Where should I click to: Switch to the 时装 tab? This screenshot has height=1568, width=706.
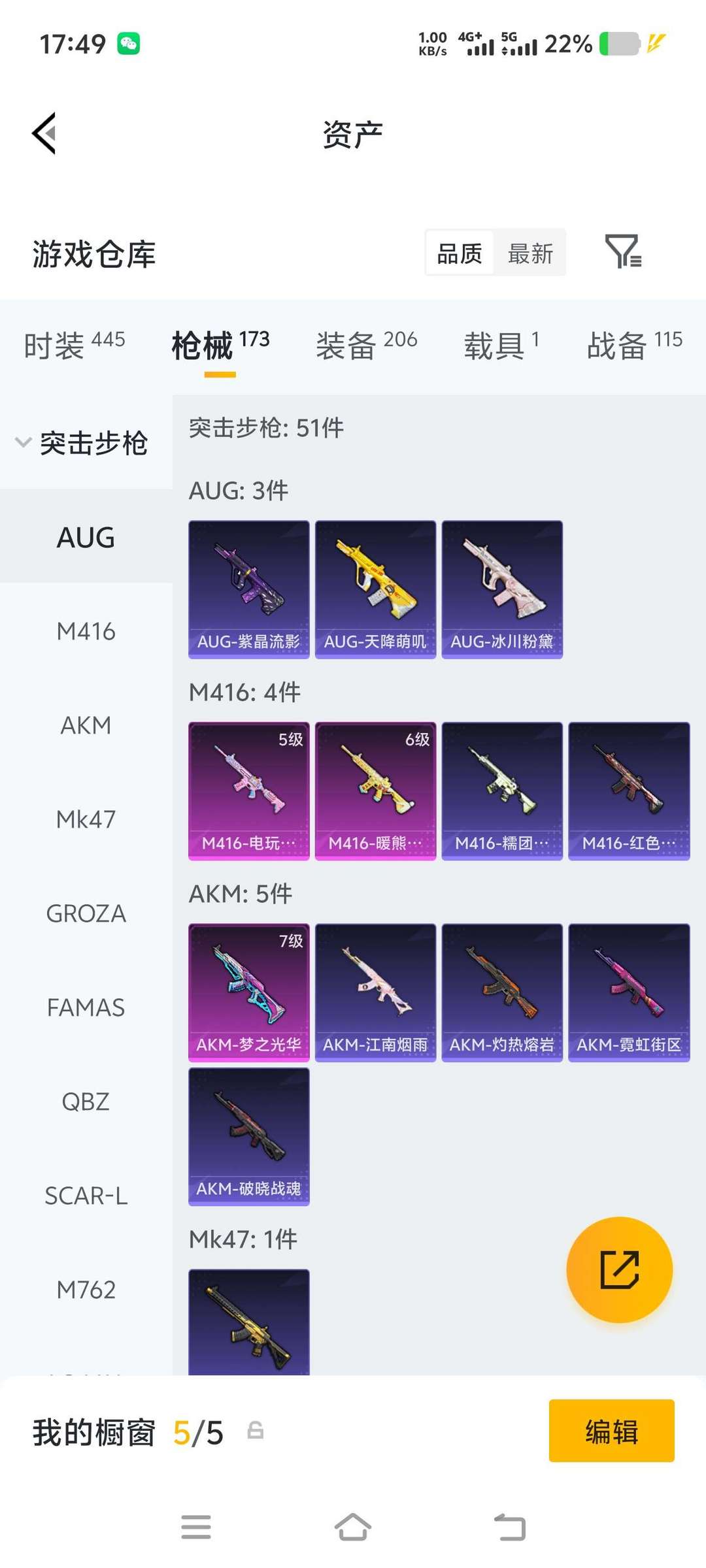pyautogui.click(x=74, y=344)
